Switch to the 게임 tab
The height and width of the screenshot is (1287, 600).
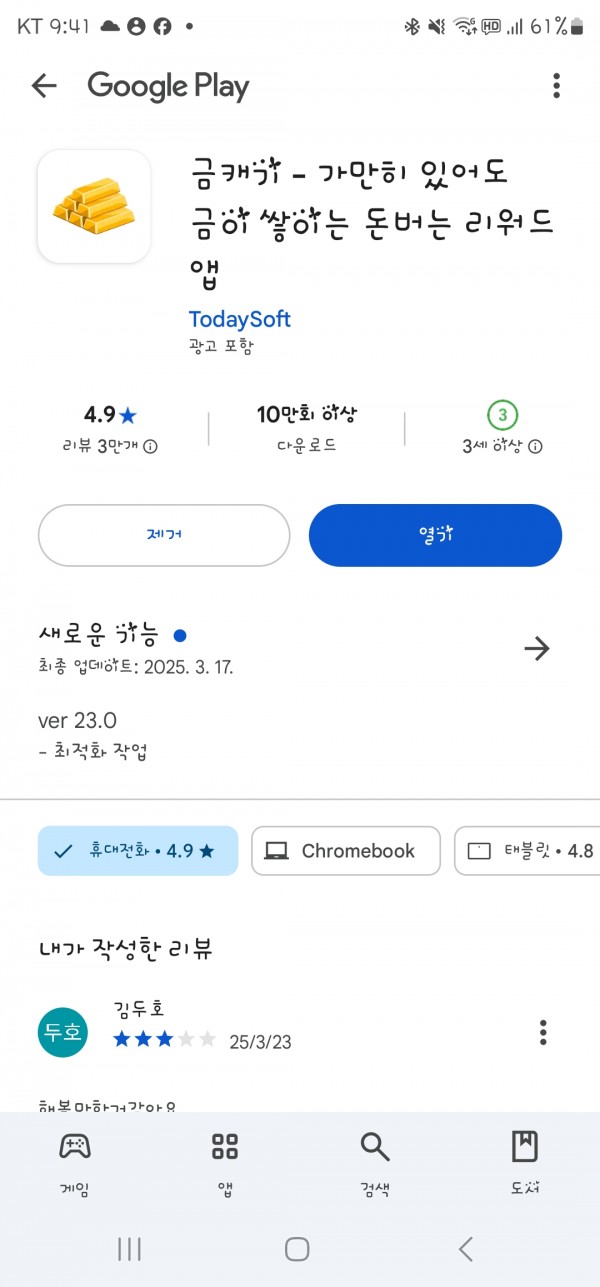pyautogui.click(x=75, y=1164)
